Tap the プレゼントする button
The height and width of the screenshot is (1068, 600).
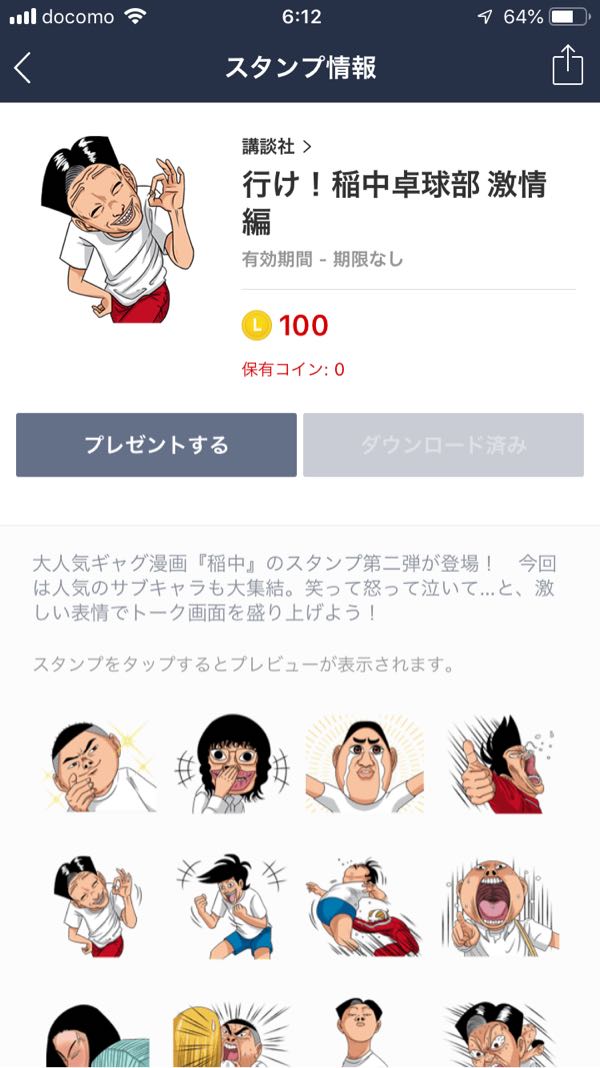(x=156, y=445)
